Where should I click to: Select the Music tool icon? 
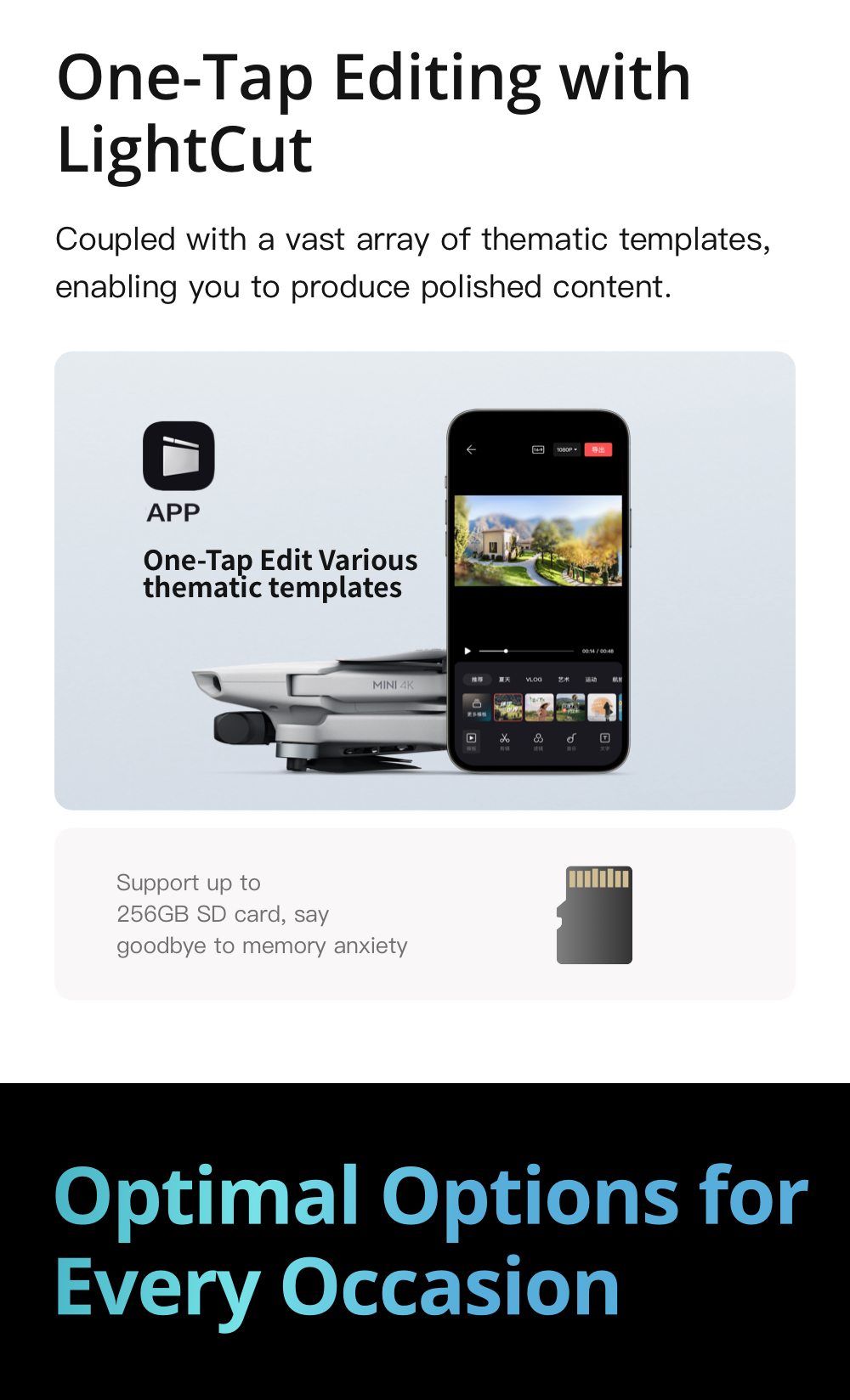pyautogui.click(x=570, y=738)
